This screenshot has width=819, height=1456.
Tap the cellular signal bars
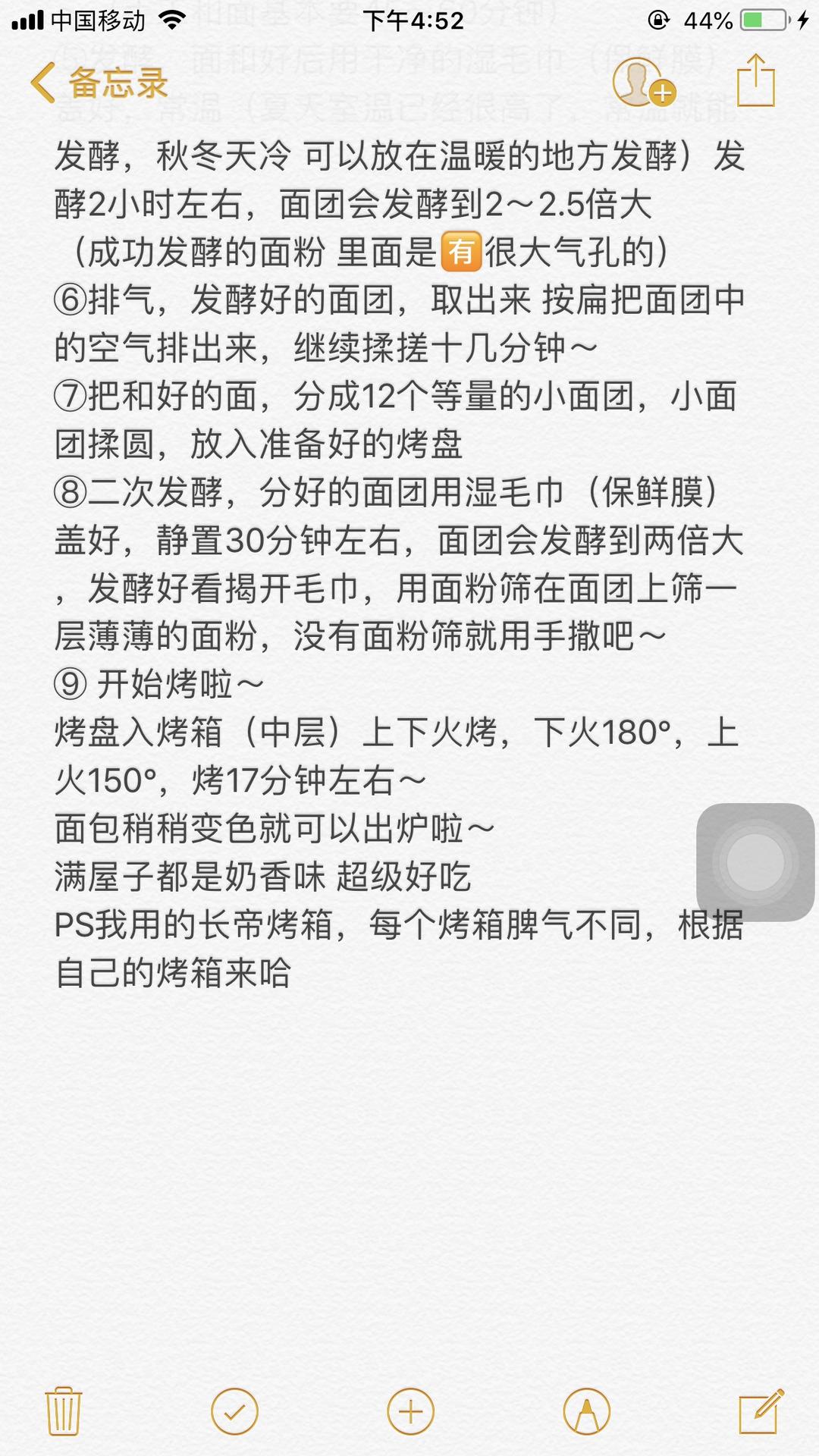[26, 20]
